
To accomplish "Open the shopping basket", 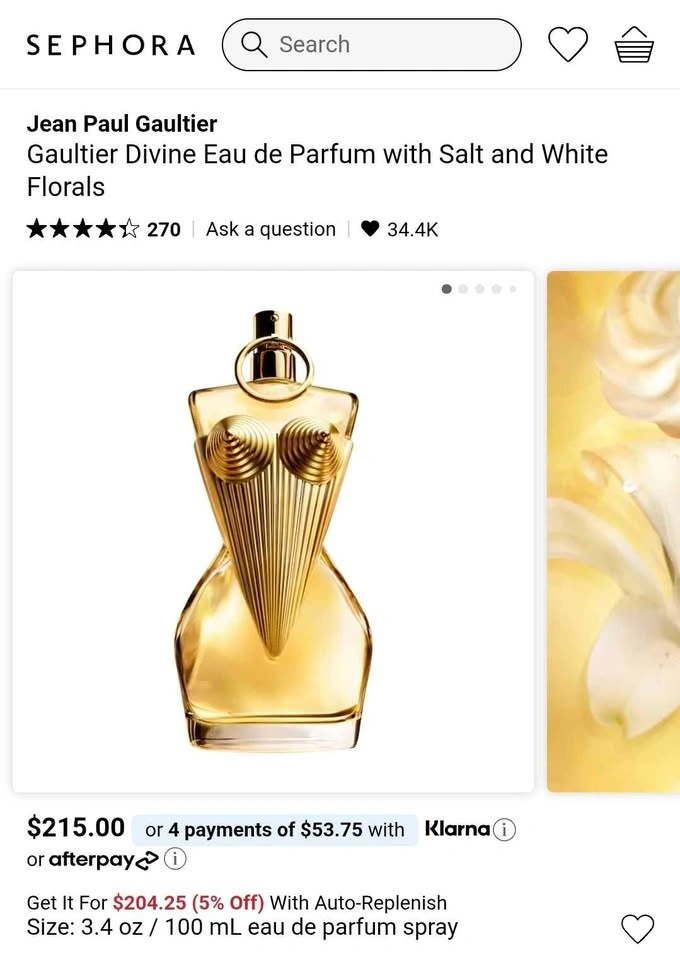I will (x=635, y=45).
